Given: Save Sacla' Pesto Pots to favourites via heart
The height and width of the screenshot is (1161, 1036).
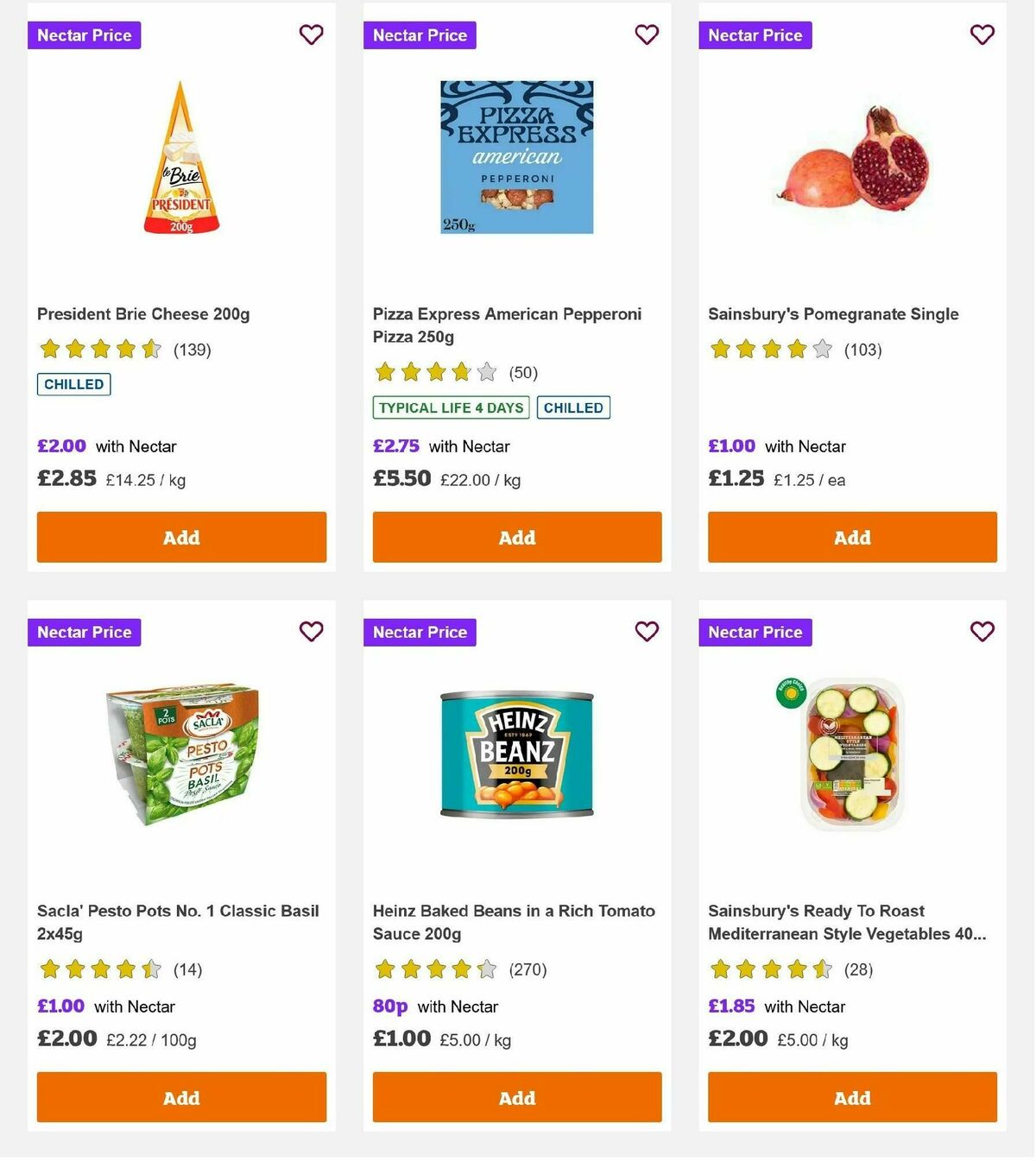Looking at the screenshot, I should pyautogui.click(x=311, y=631).
